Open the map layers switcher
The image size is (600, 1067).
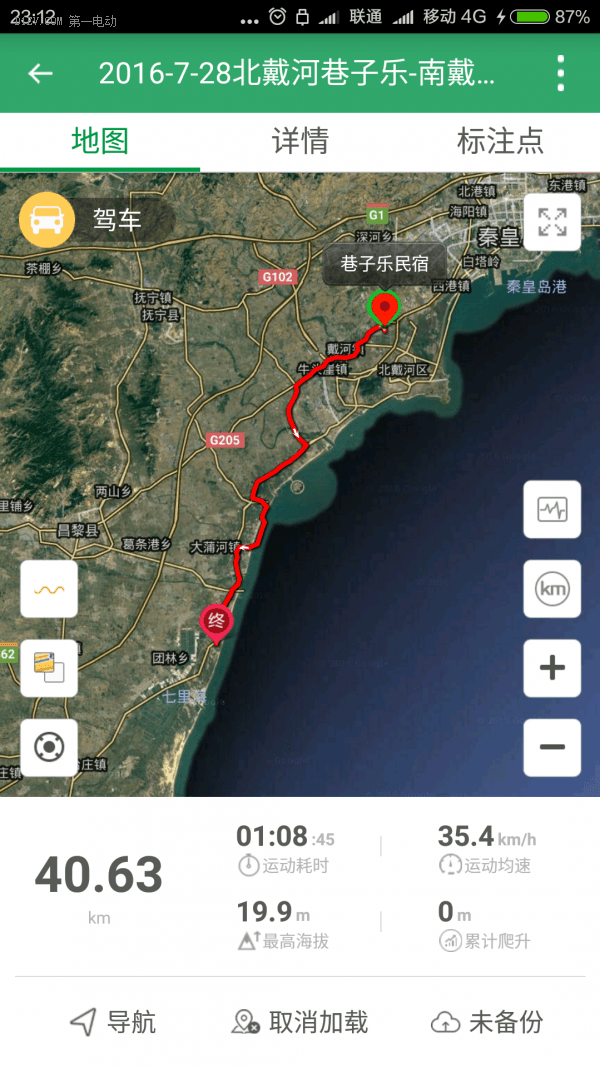49,668
